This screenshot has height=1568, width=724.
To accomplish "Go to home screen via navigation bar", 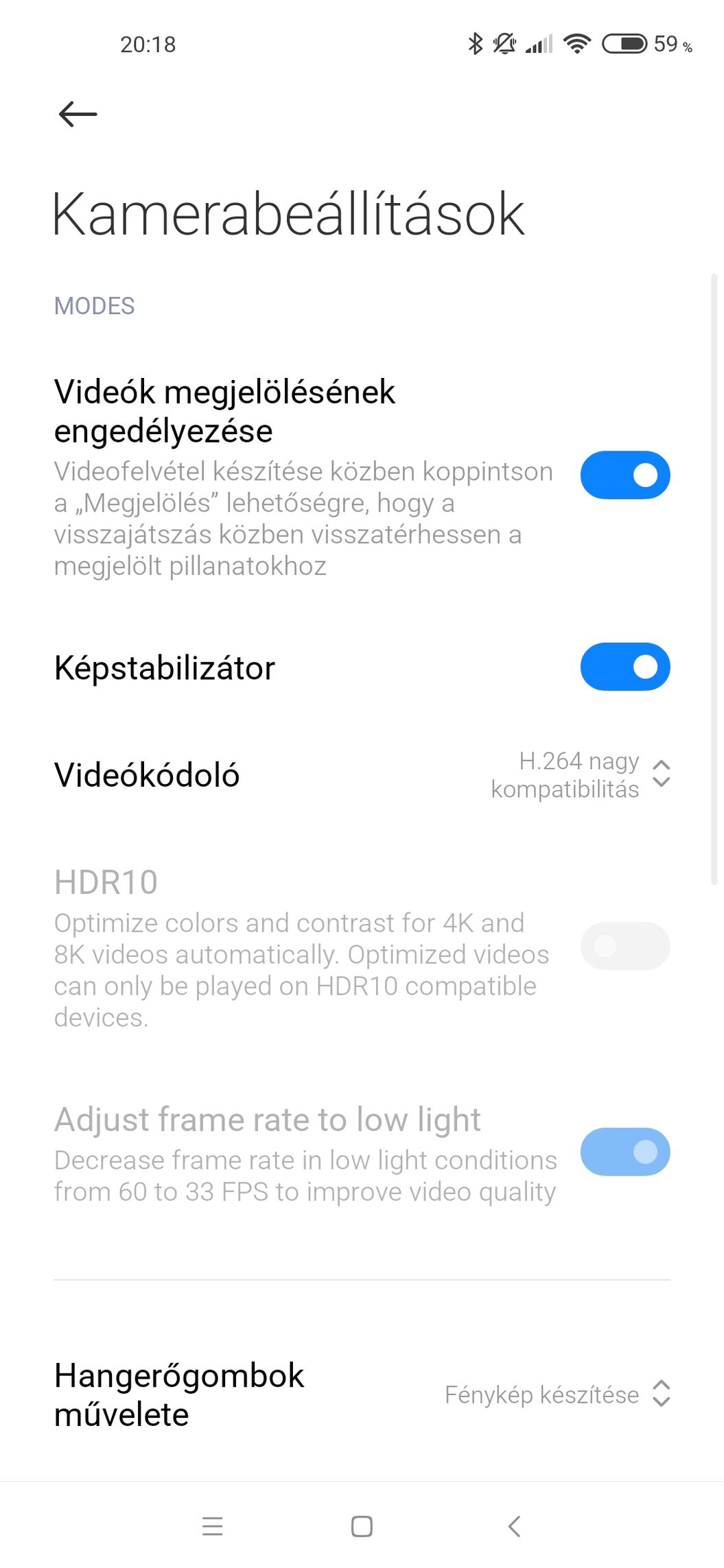I will coord(362,1526).
